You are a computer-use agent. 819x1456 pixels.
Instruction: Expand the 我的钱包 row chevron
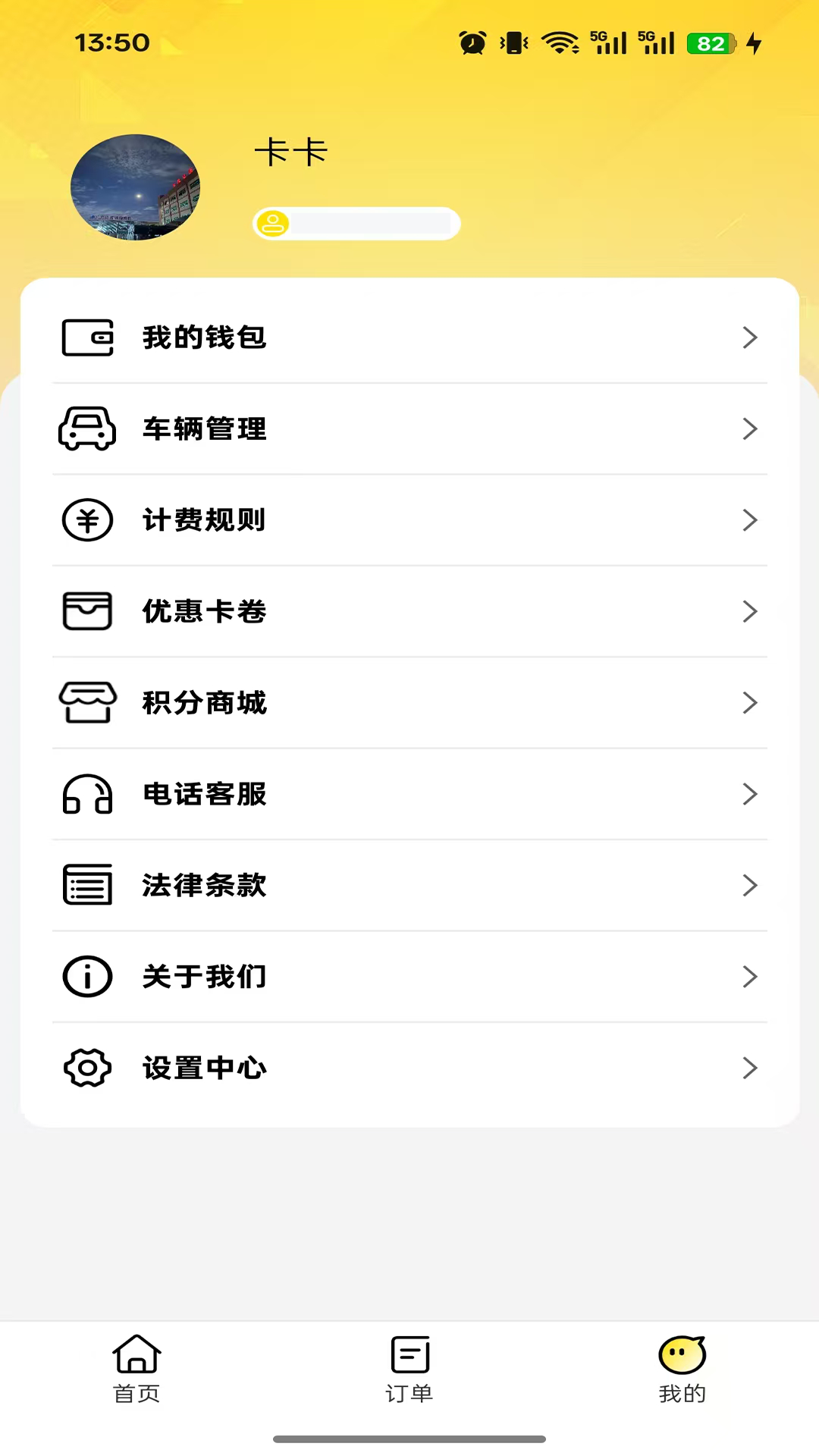750,338
